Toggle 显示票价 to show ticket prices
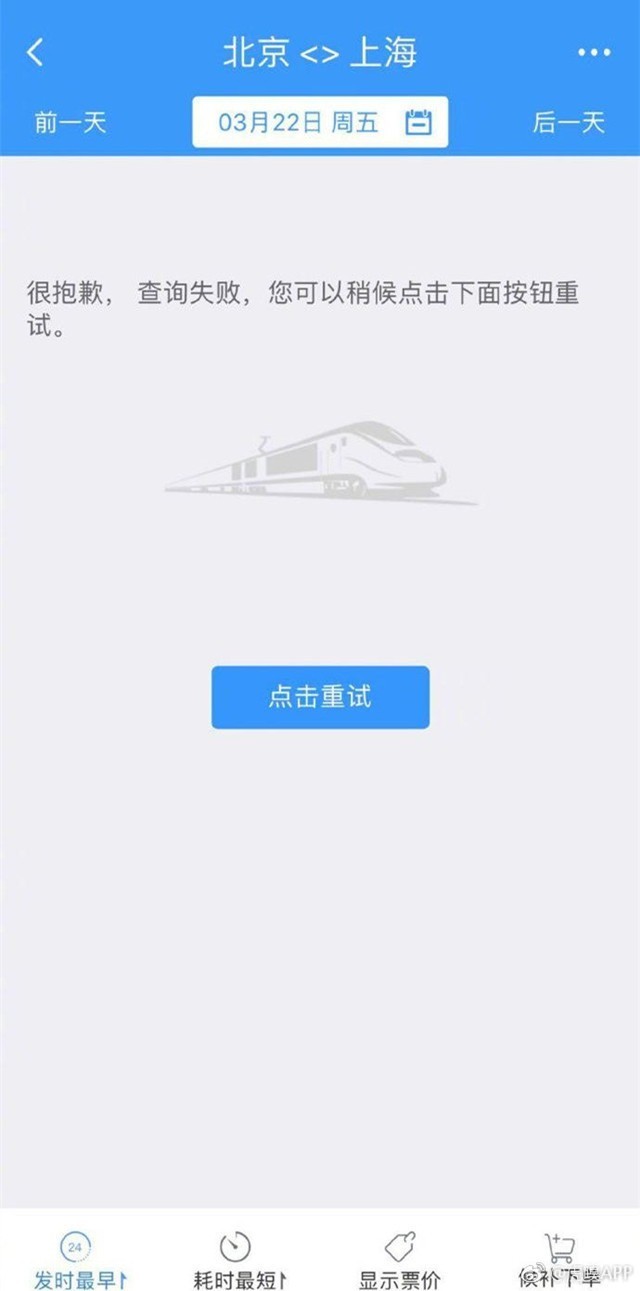Image resolution: width=640 pixels, height=1291 pixels. point(400,1260)
